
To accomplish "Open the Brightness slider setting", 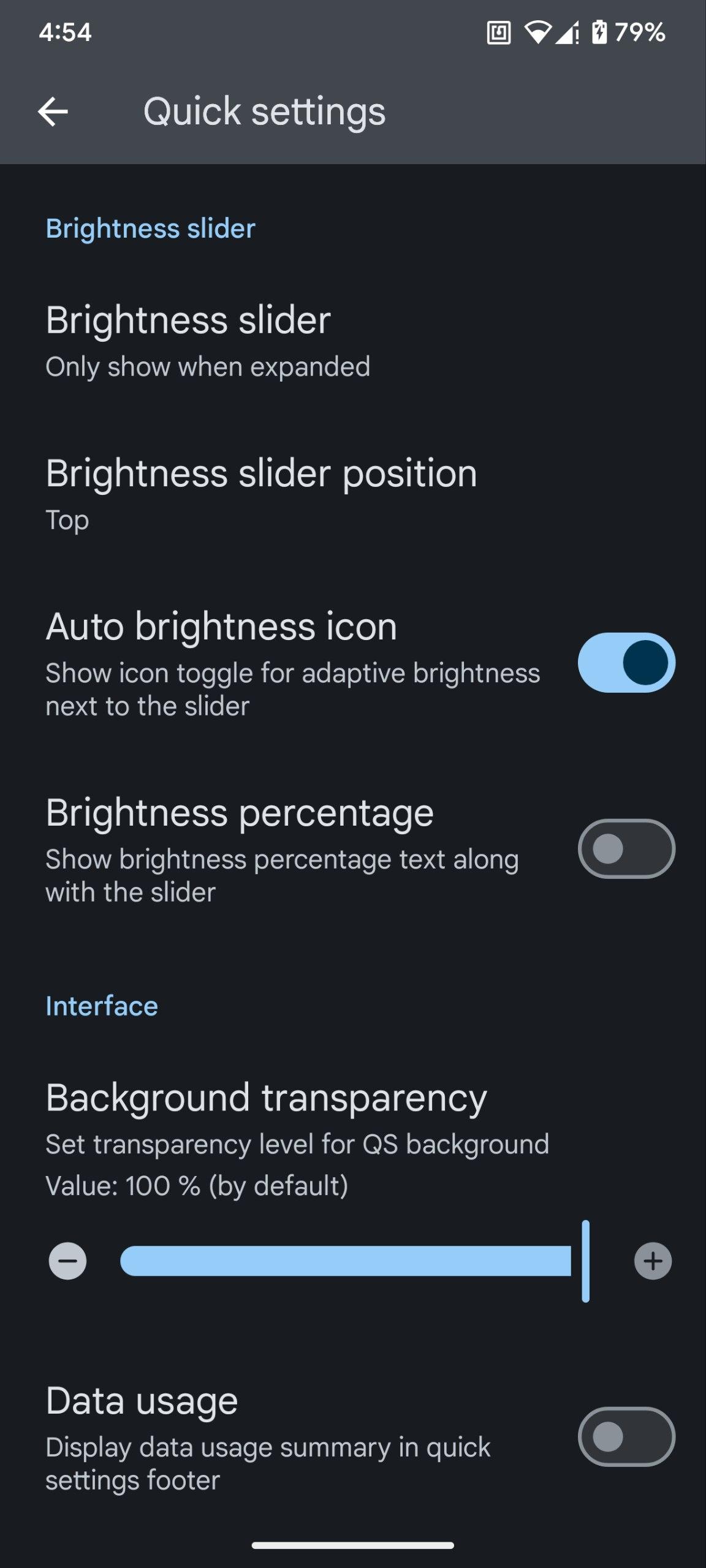I will [208, 341].
